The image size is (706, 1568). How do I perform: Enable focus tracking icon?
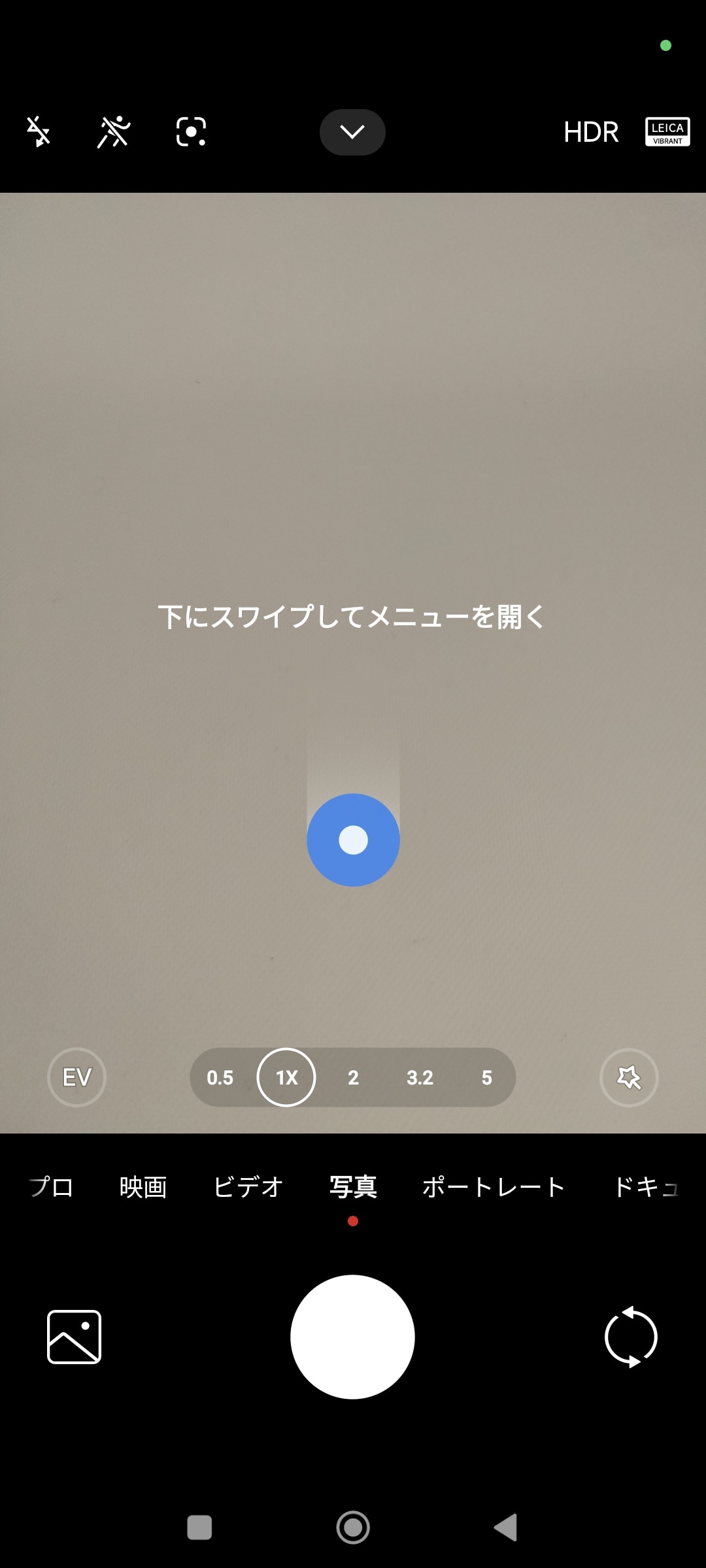[x=191, y=132]
